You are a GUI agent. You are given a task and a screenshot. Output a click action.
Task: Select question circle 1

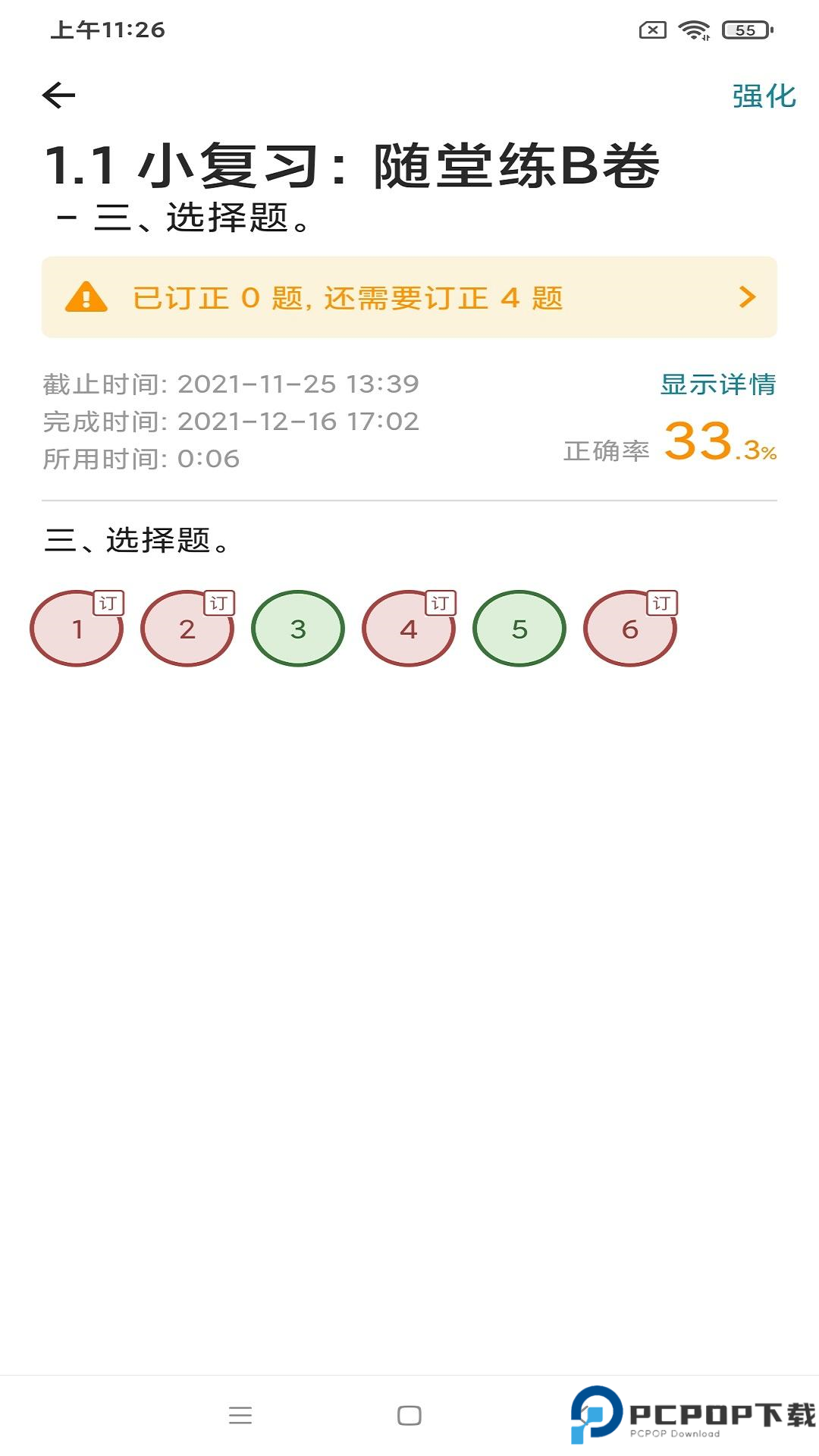76,629
